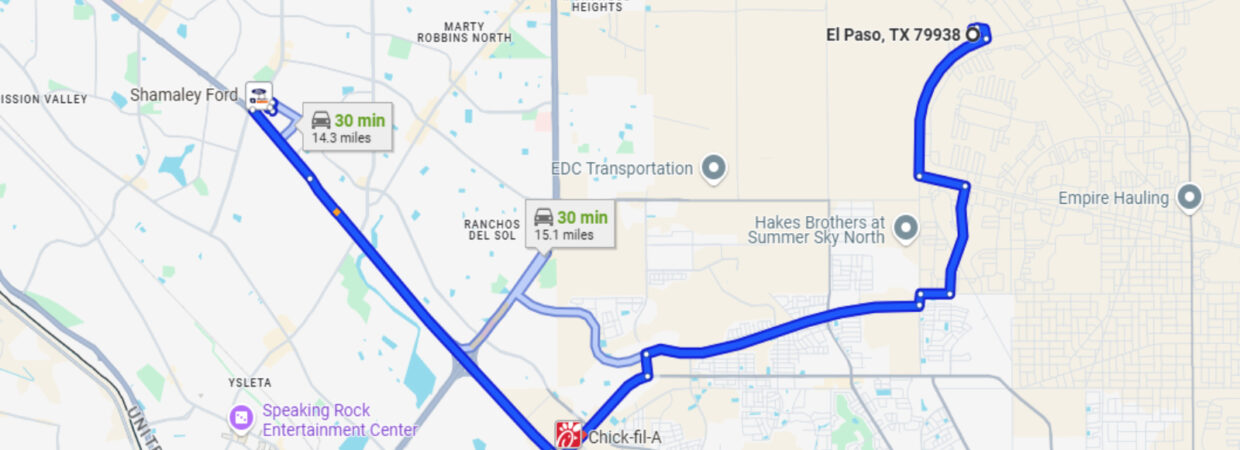
Task: View EDC Transportation place marker
Action: coord(713,168)
